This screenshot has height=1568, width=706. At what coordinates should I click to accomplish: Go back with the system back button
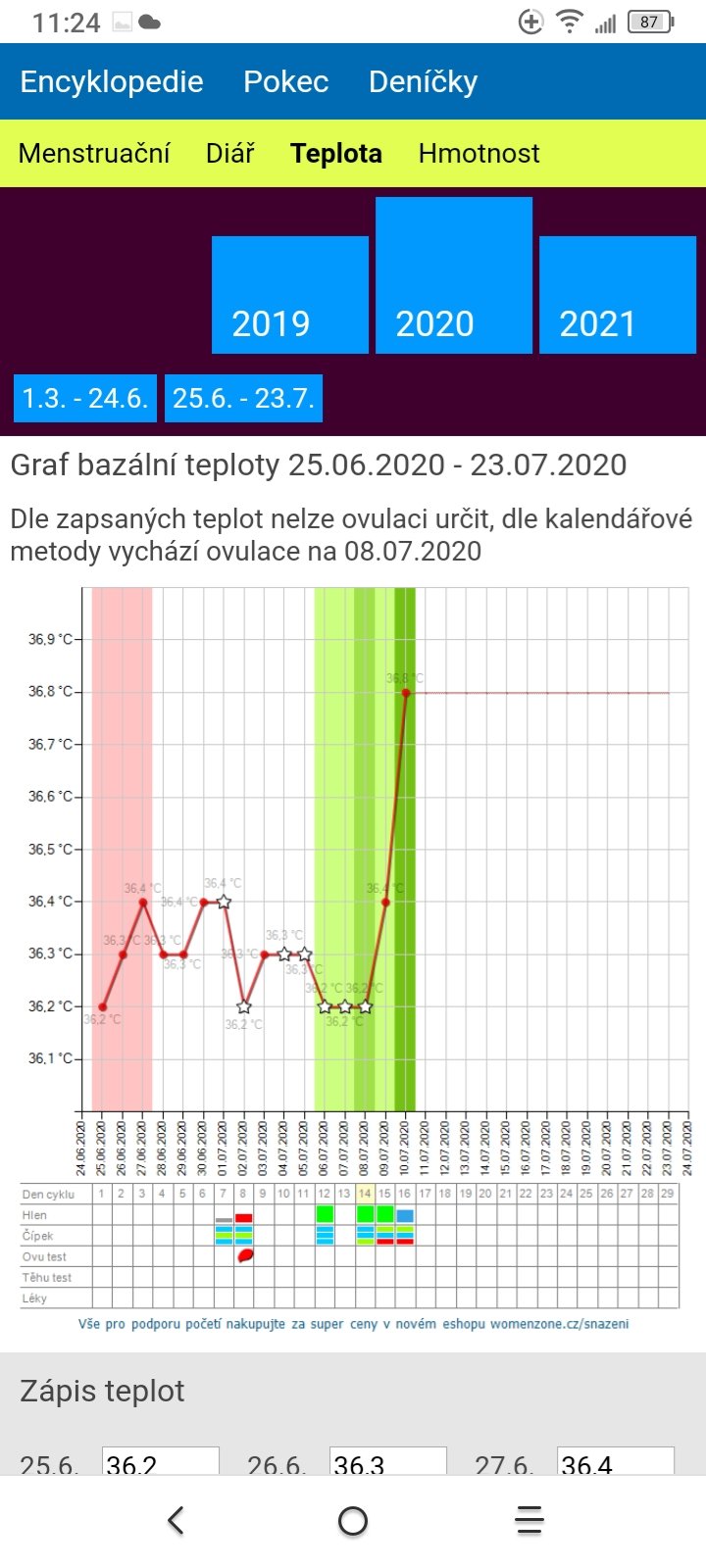176,1521
